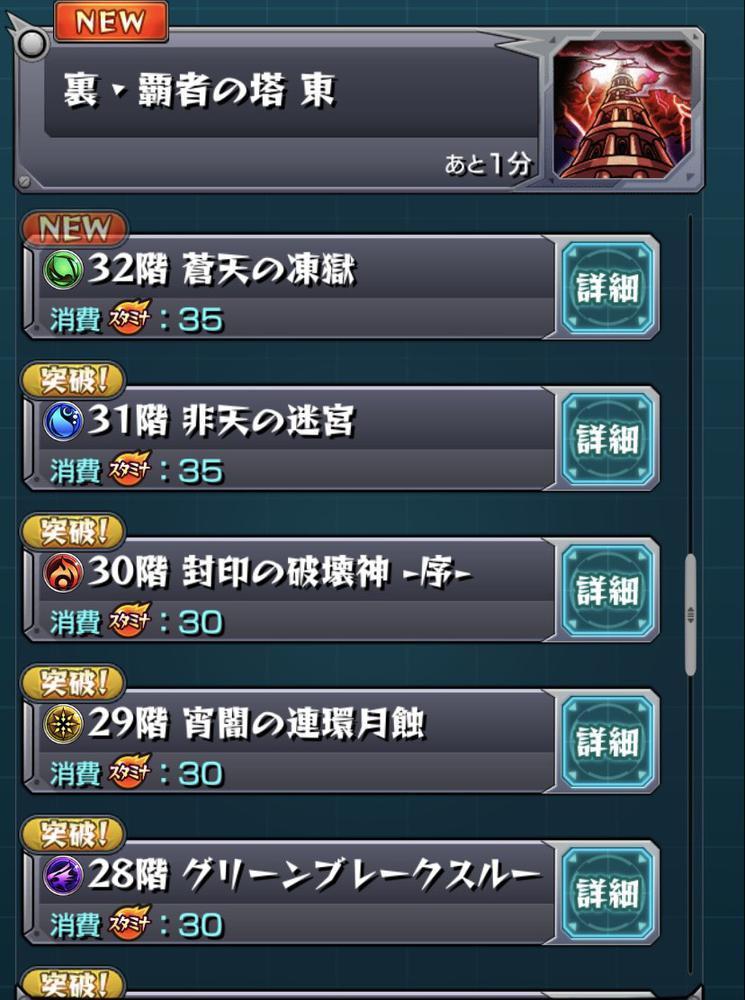Click the stamina flame icon on floor 30 row
The image size is (745, 1000).
pyautogui.click(x=131, y=617)
